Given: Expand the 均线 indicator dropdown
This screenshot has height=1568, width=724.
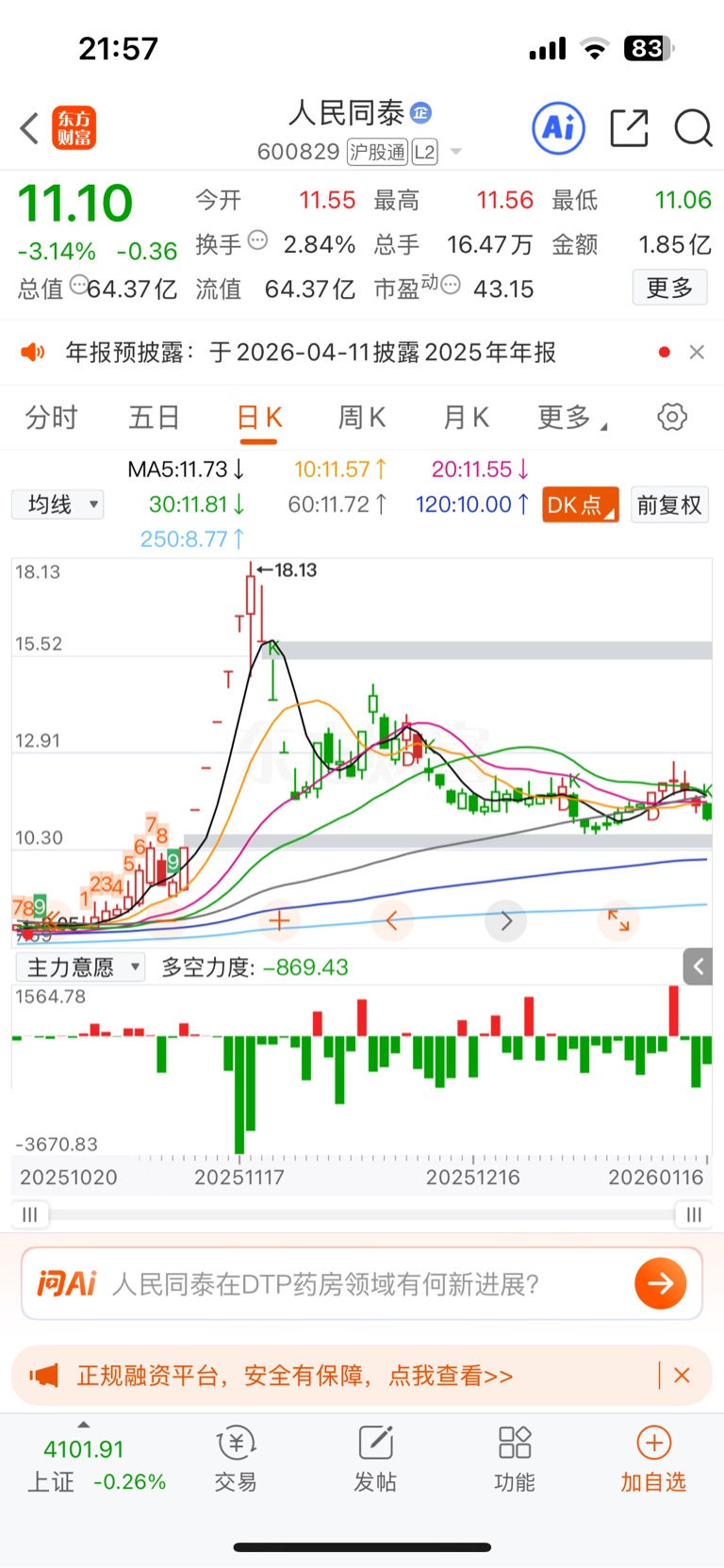Looking at the screenshot, I should click(x=58, y=504).
